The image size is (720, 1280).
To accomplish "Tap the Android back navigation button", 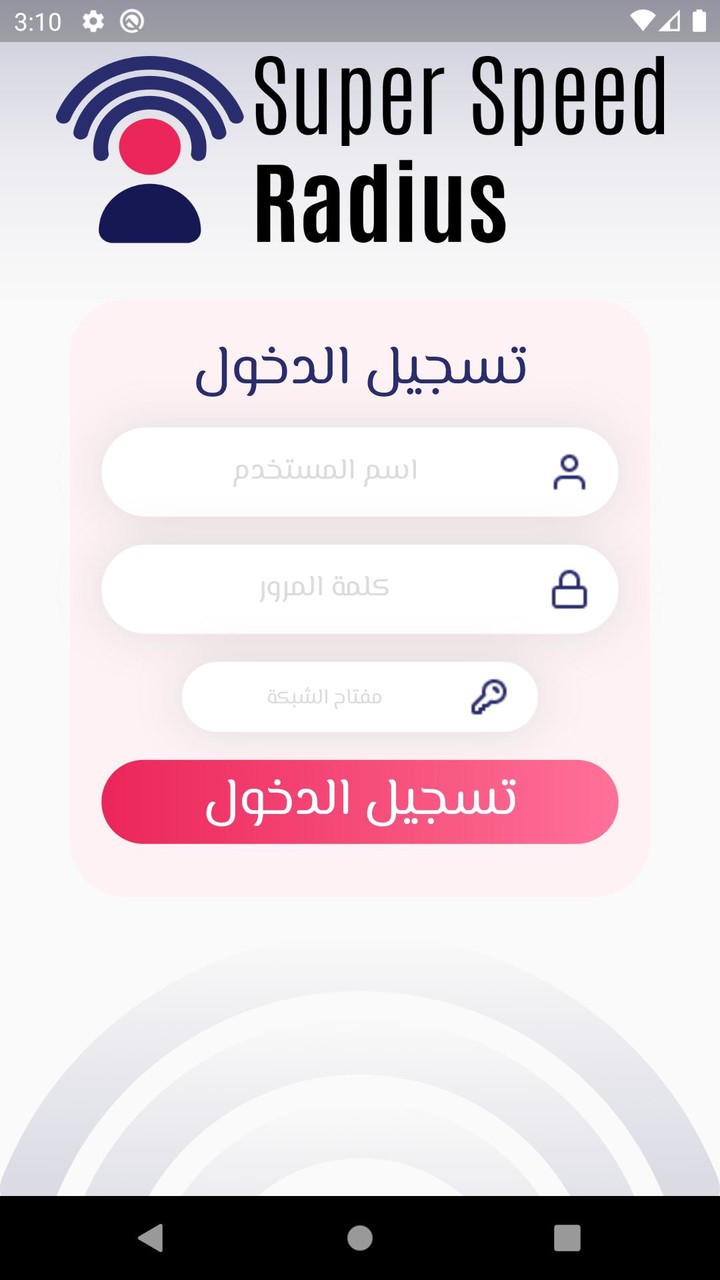I will (x=151, y=1238).
